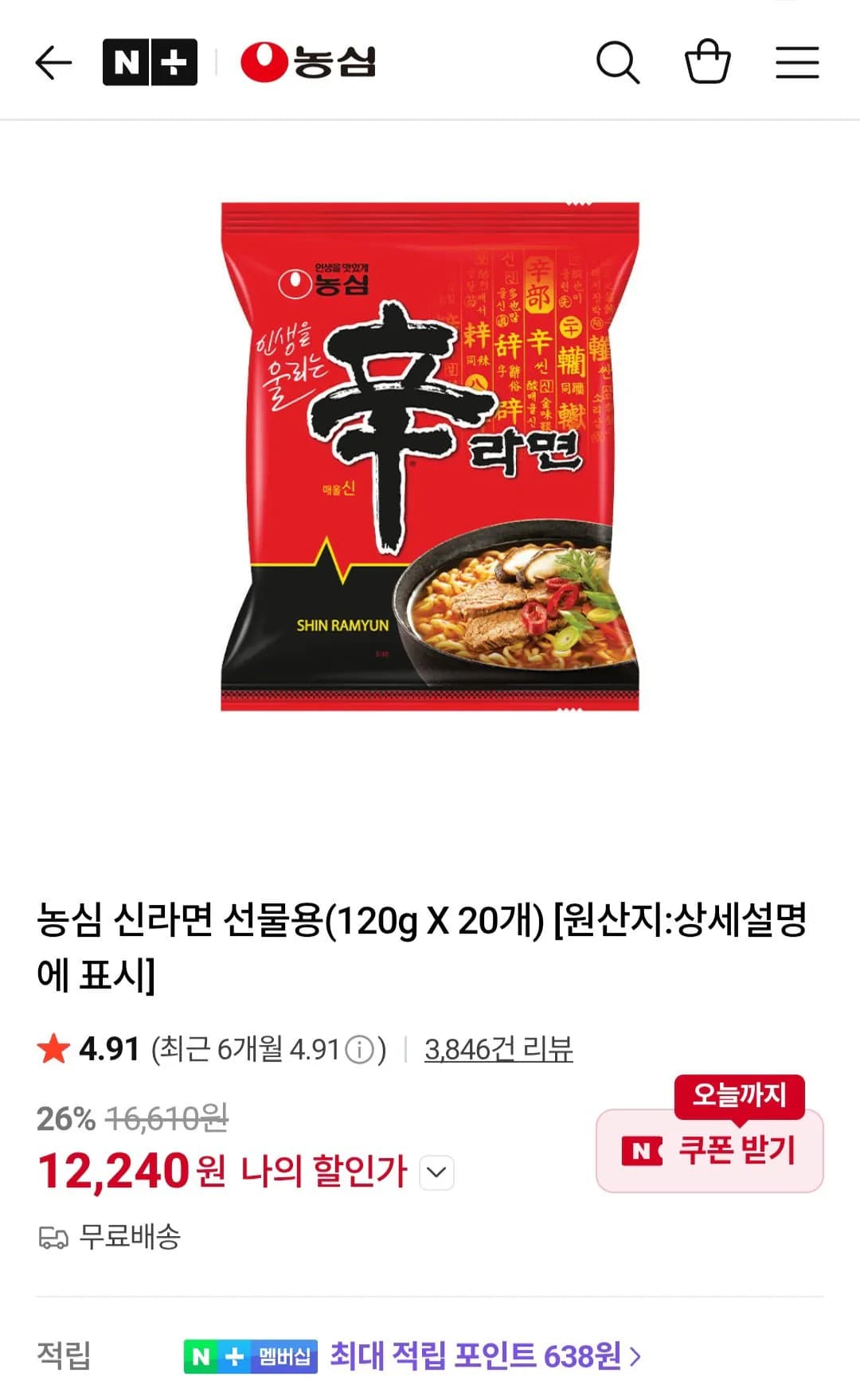
Task: Select the 무료배송 shipping info row
Action: point(131,1235)
